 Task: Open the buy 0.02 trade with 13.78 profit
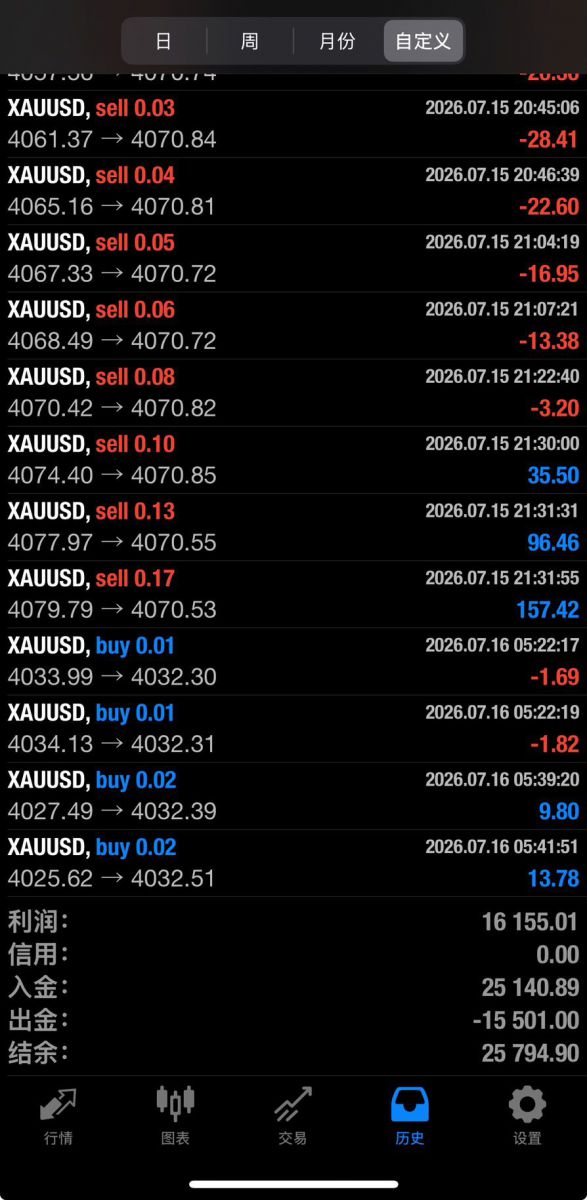[293, 863]
